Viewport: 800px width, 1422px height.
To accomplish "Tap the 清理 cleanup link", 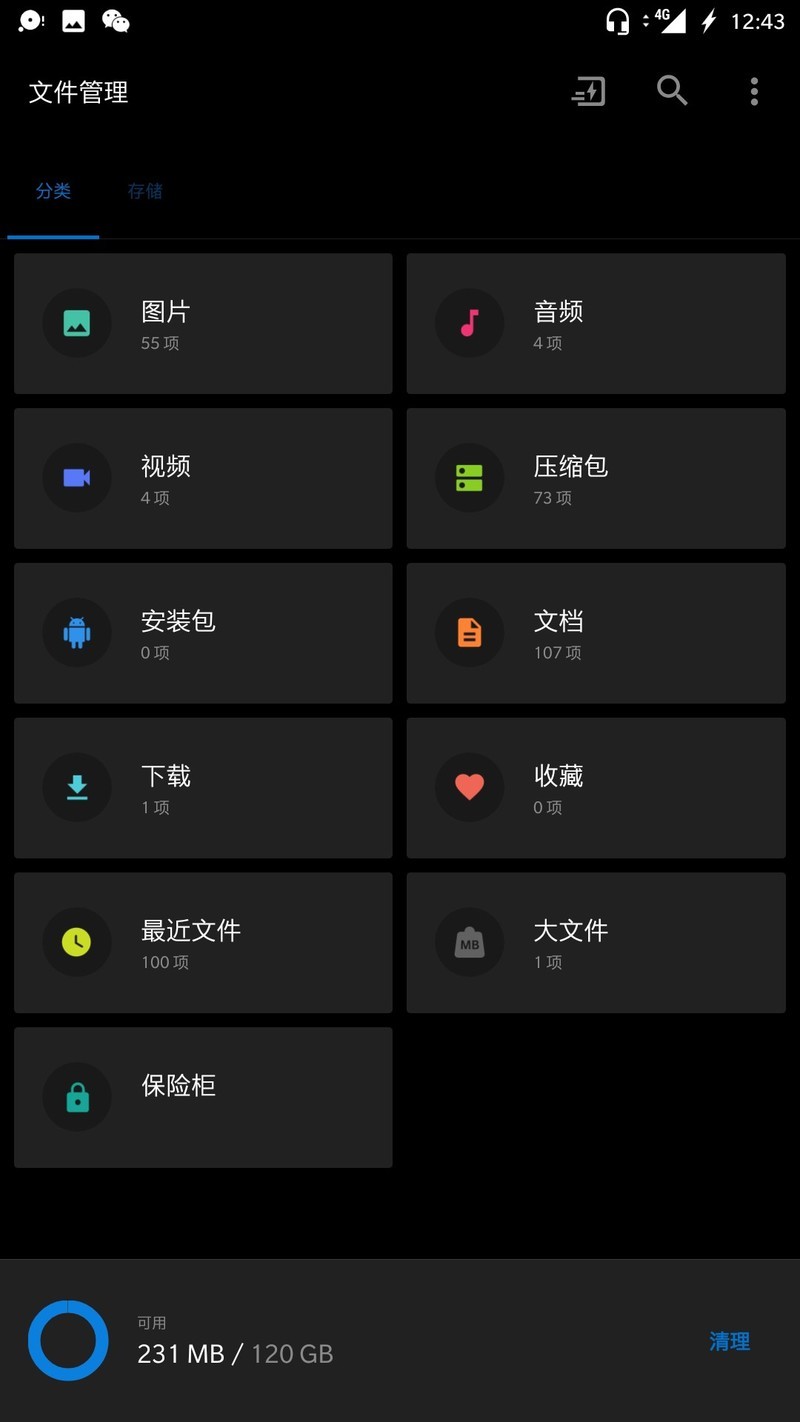I will click(730, 1342).
